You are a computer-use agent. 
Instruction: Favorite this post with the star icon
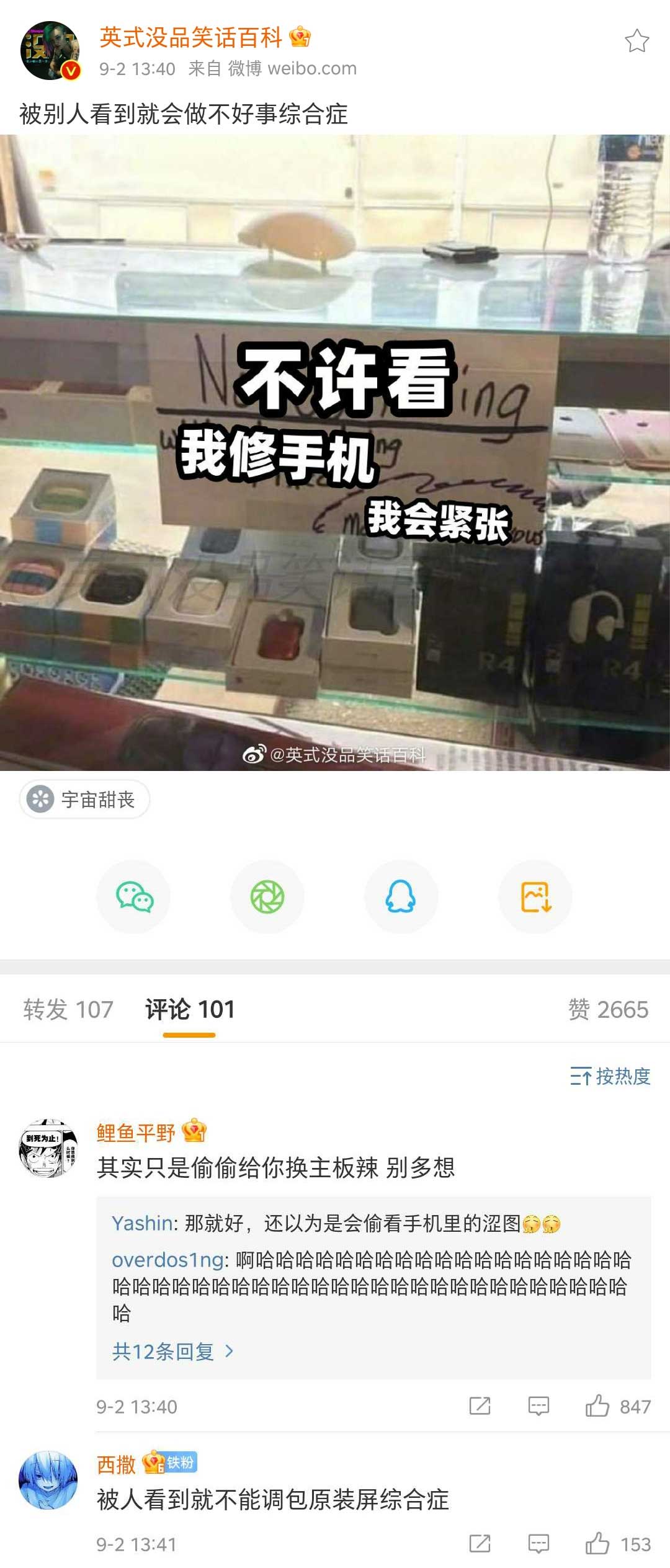(x=636, y=41)
